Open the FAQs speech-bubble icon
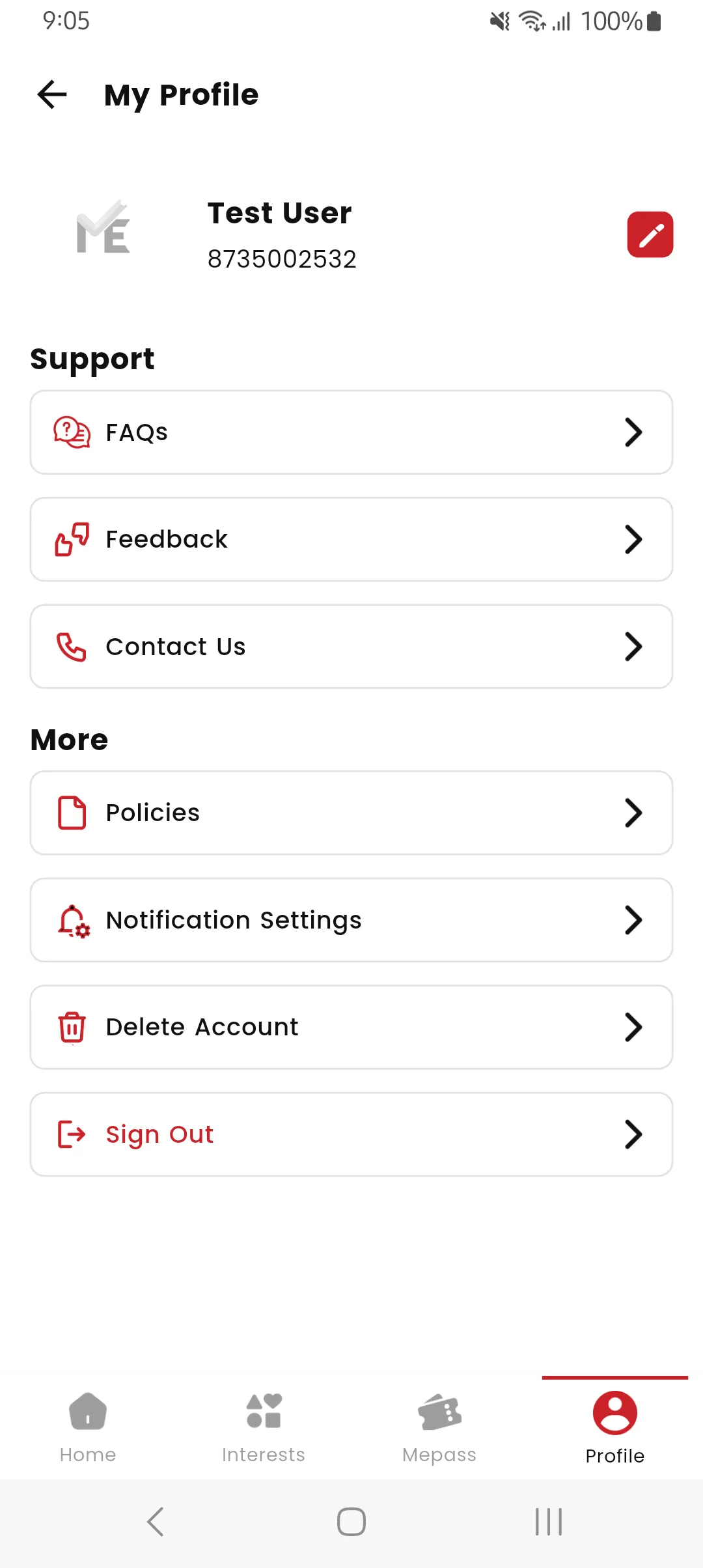 coord(70,432)
